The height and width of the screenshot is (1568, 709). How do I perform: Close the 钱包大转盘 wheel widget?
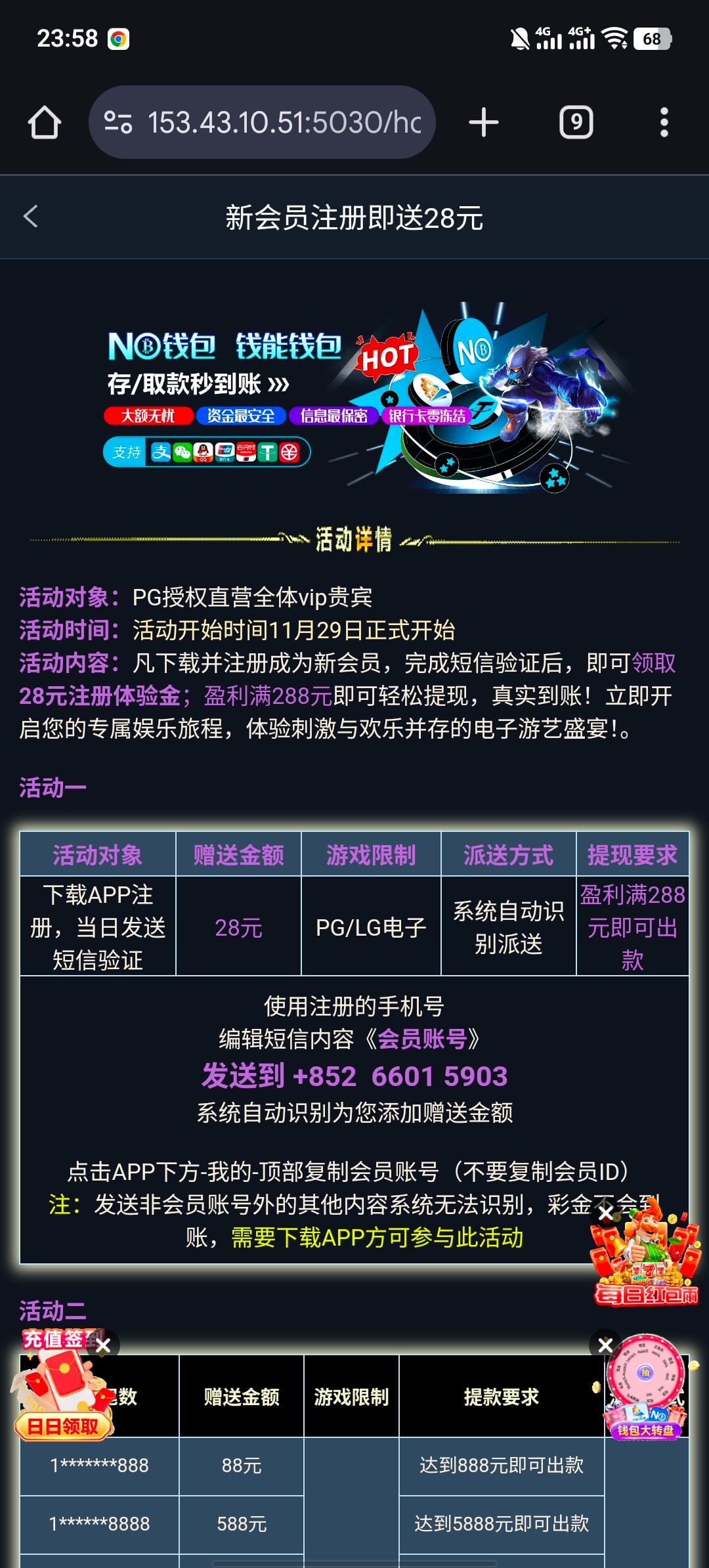[x=605, y=1345]
